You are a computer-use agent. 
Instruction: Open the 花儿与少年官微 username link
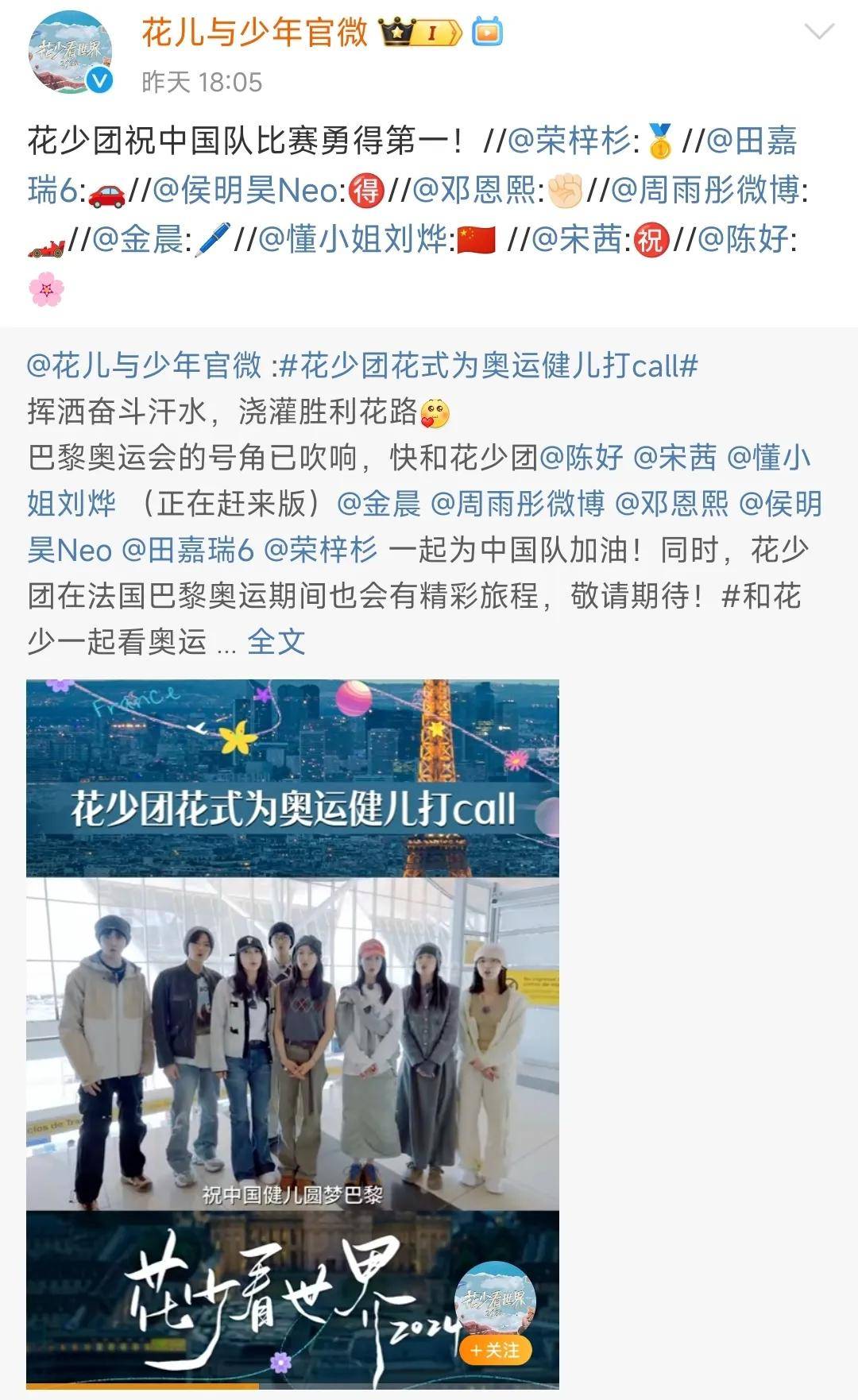(254, 33)
